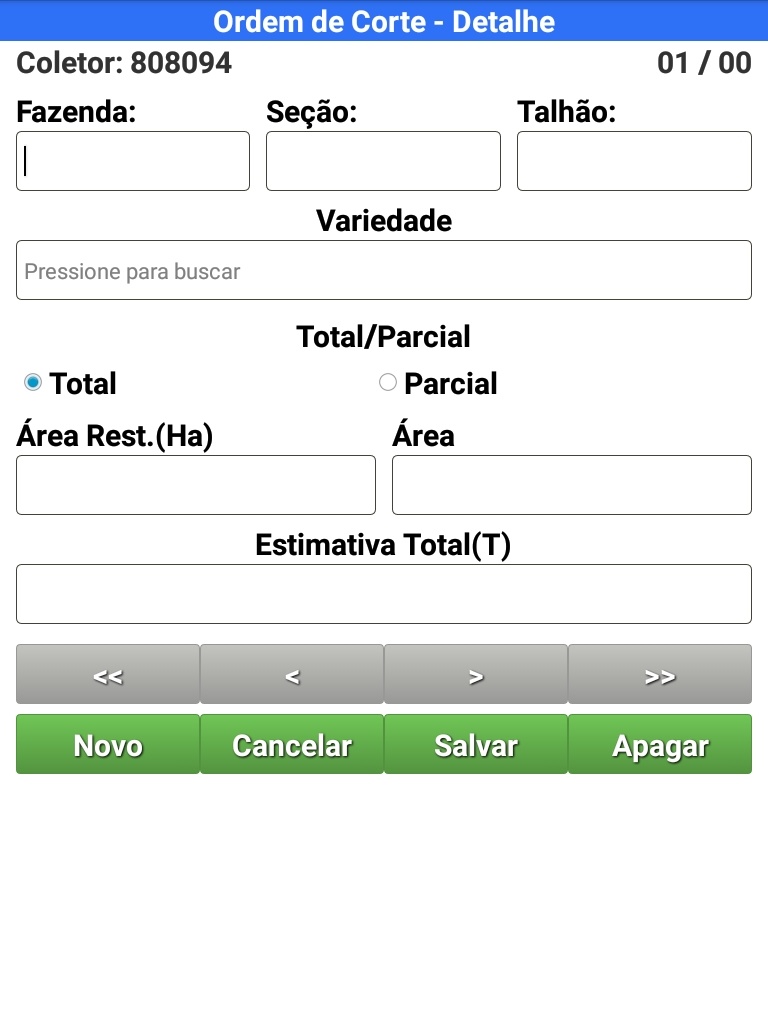The height and width of the screenshot is (1024, 768).
Task: Tap the Área Rest.(Ha) field
Action: click(196, 485)
